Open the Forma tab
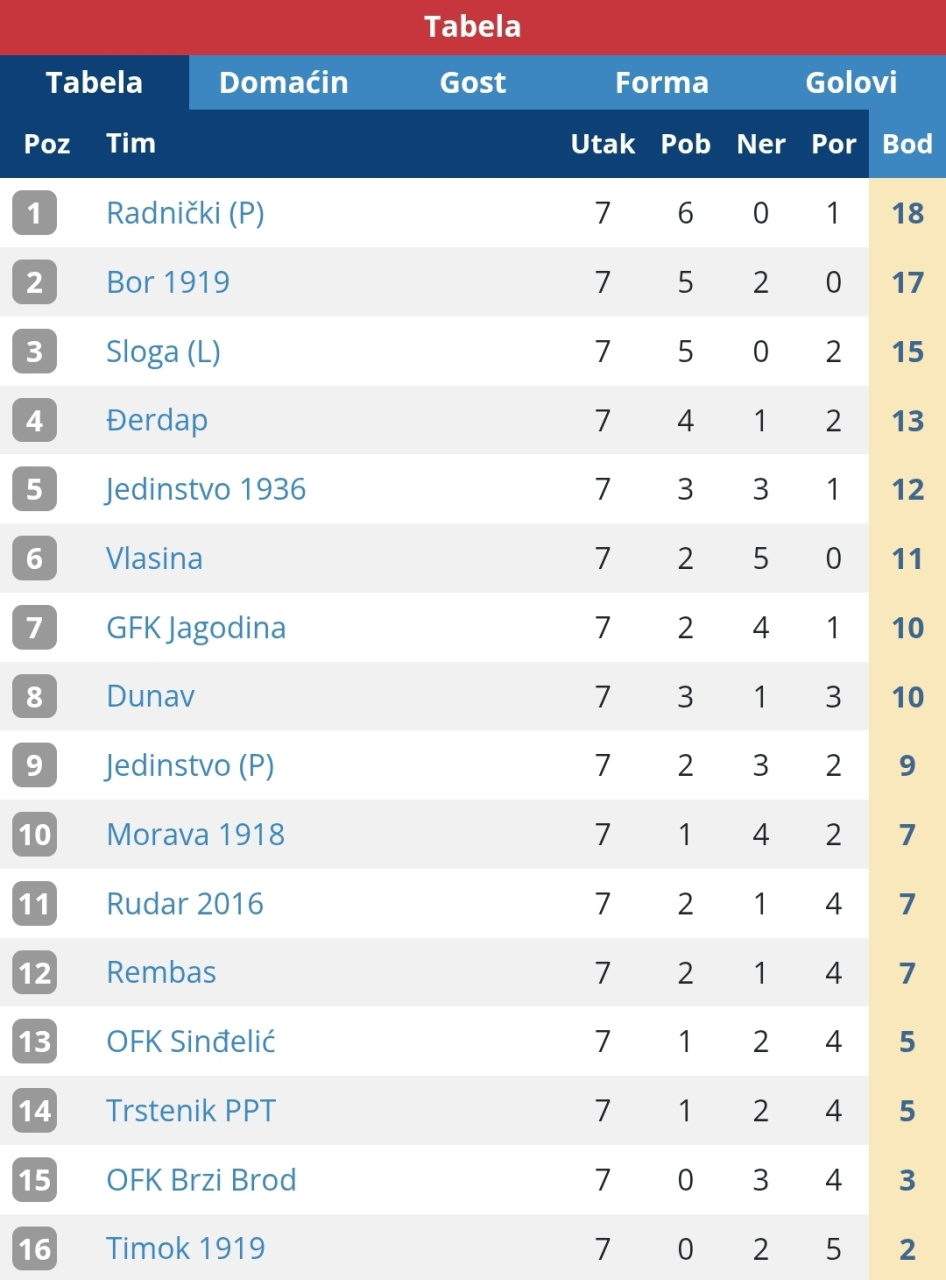Viewport: 946px width, 1280px height. point(661,82)
